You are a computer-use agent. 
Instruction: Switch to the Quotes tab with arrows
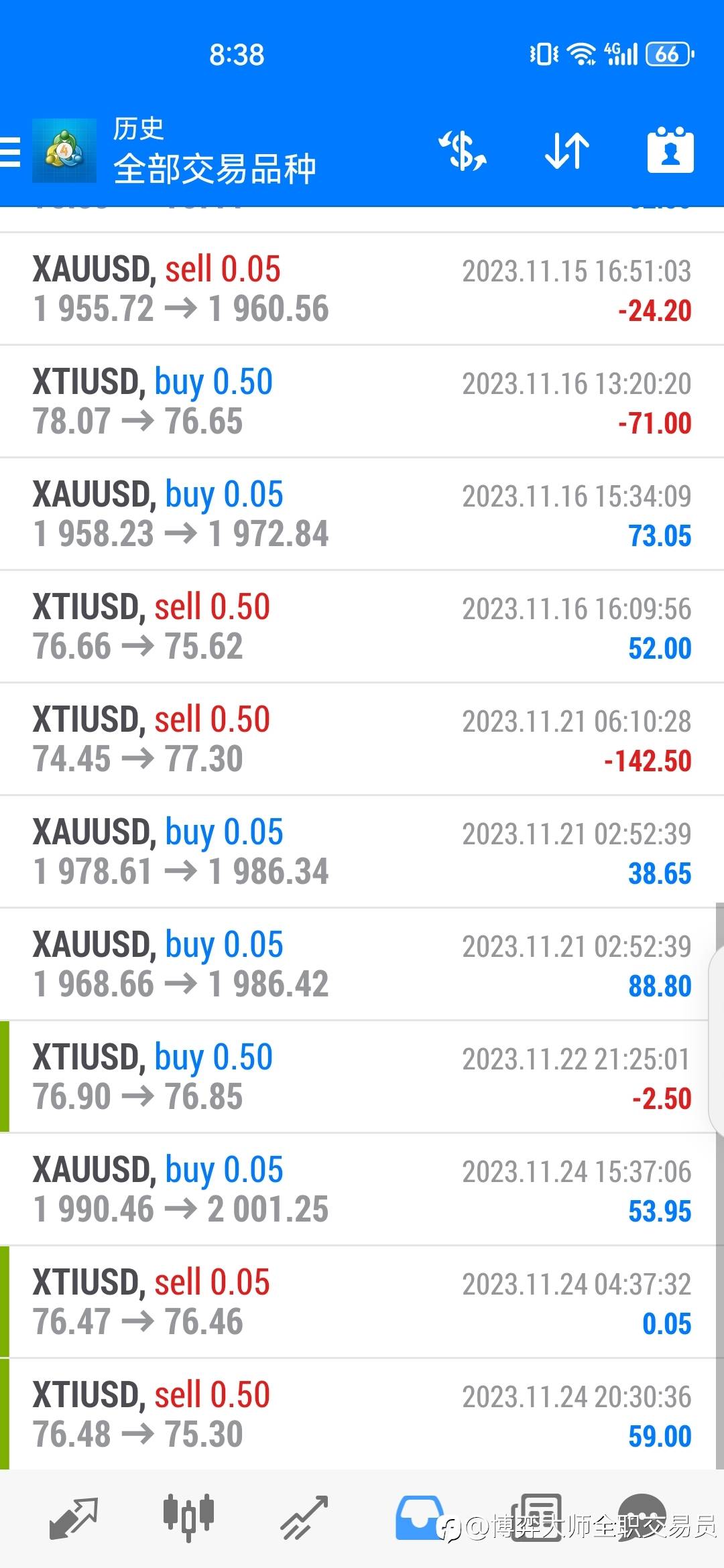[73, 1517]
